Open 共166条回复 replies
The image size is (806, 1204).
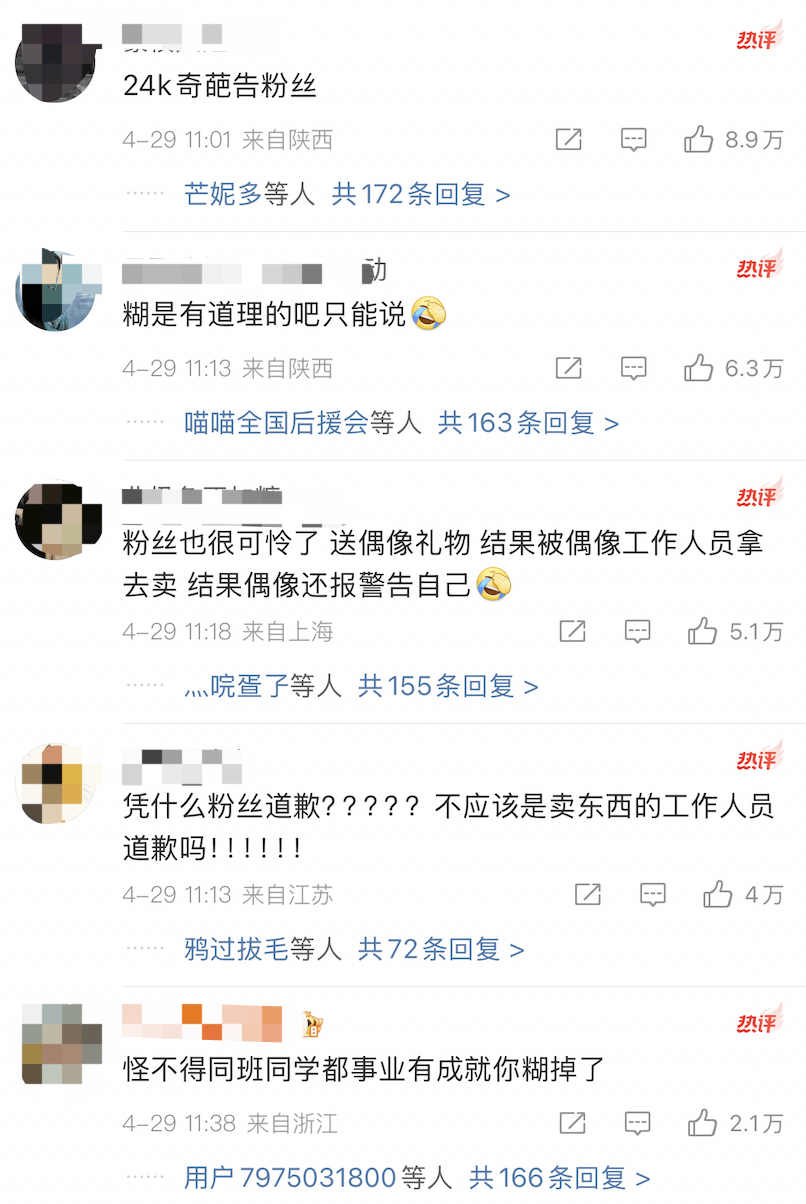tap(559, 1178)
